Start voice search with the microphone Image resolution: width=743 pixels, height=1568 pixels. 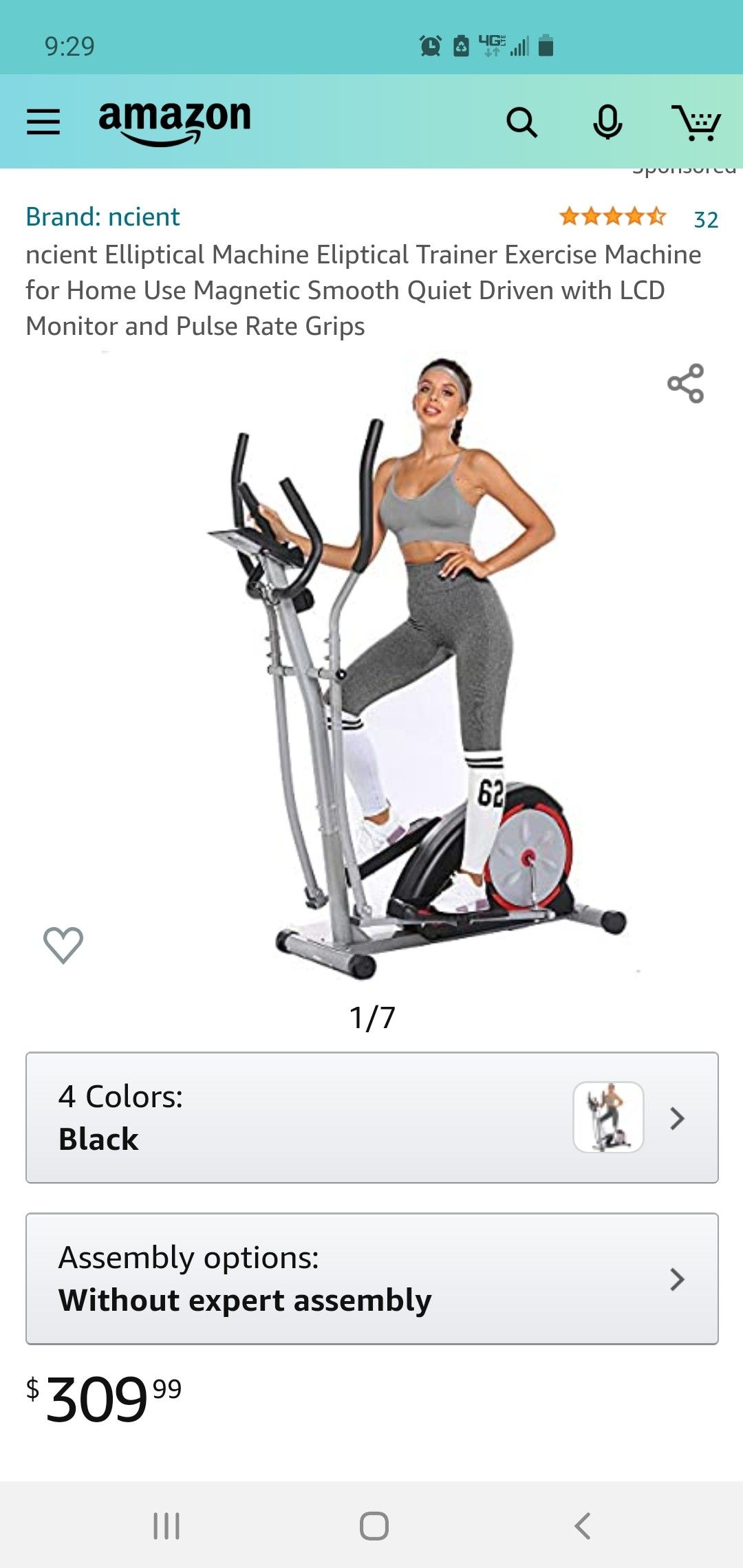click(607, 123)
